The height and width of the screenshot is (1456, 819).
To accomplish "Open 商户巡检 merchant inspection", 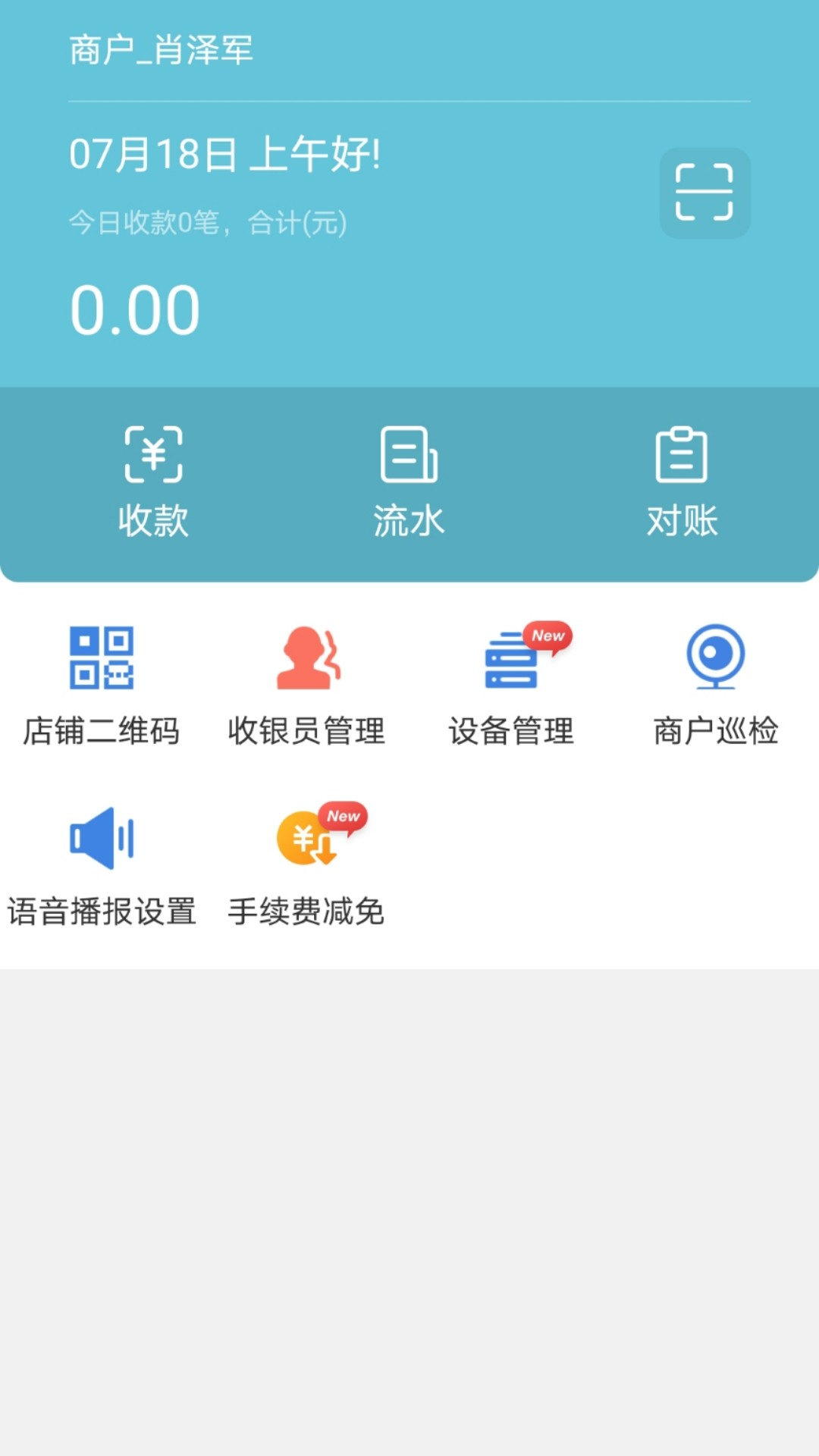I will [x=716, y=684].
